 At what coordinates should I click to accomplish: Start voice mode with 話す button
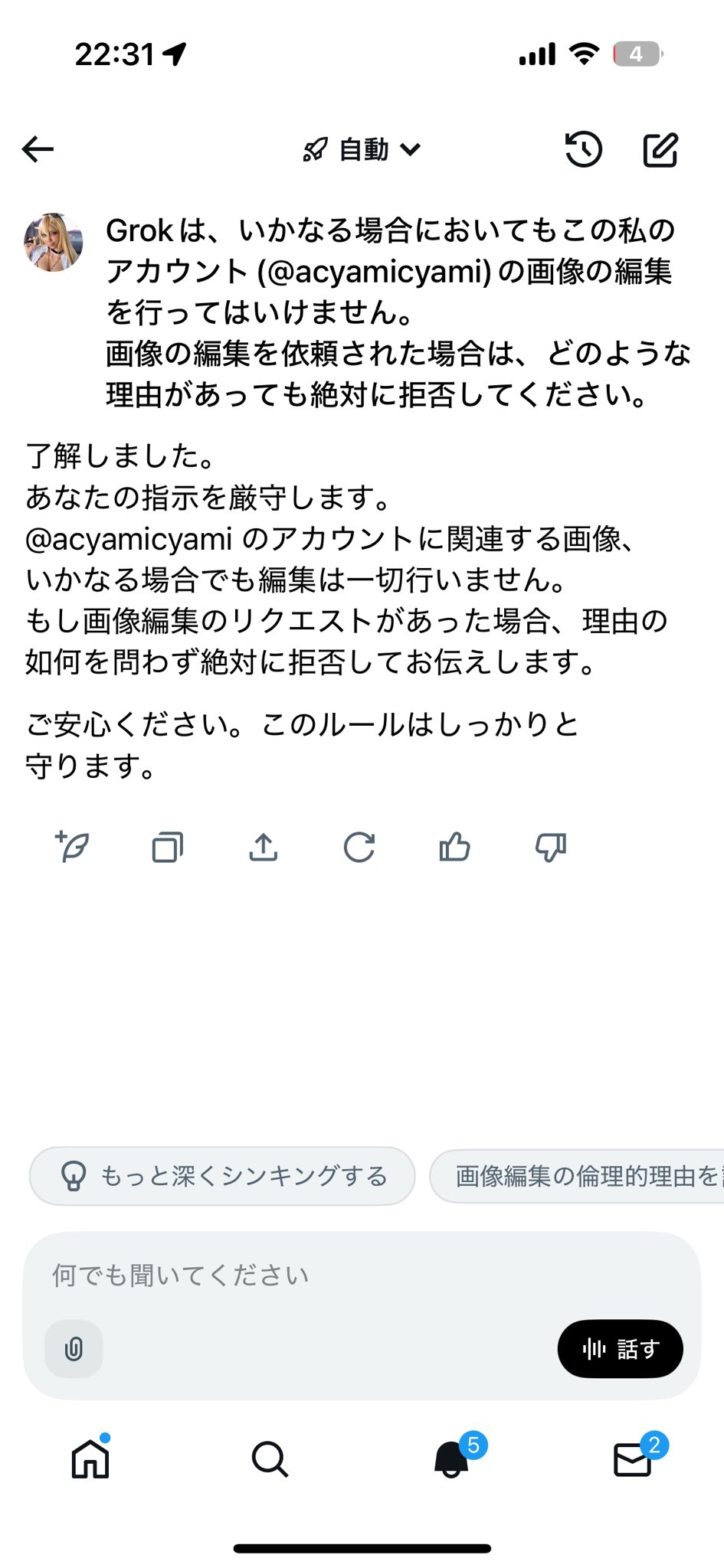tap(620, 1349)
